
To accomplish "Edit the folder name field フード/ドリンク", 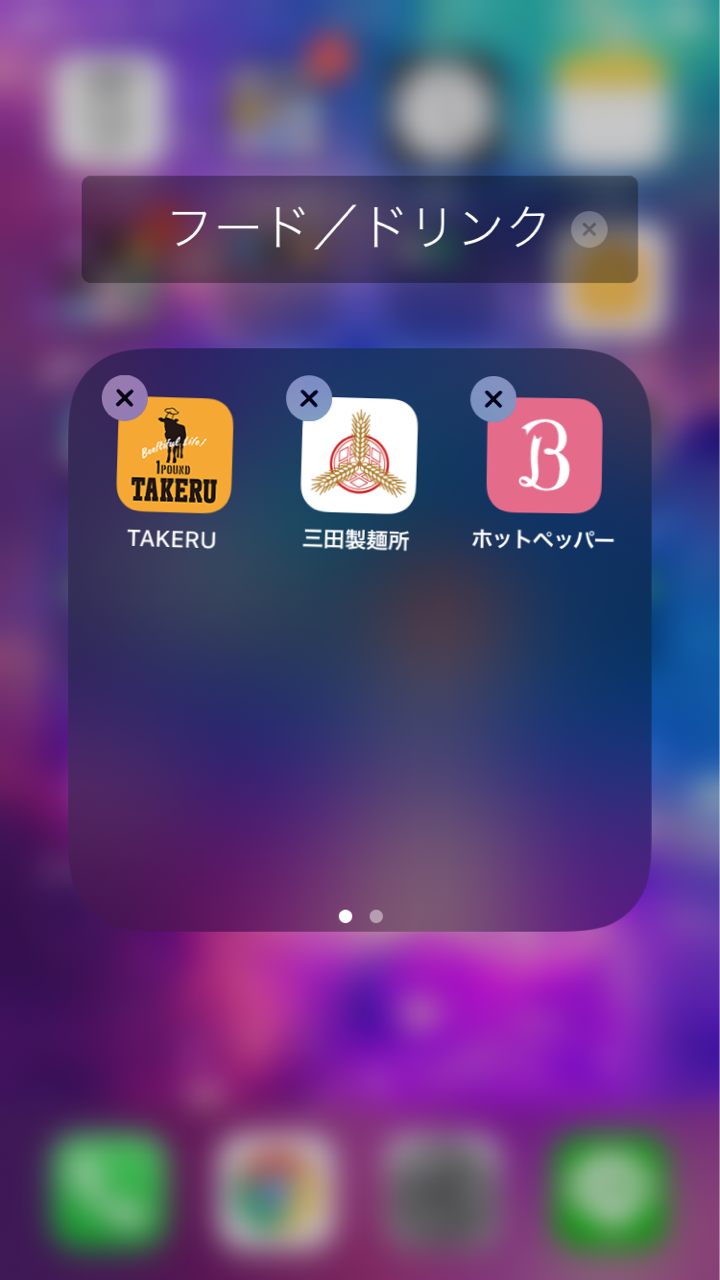I will (340, 229).
